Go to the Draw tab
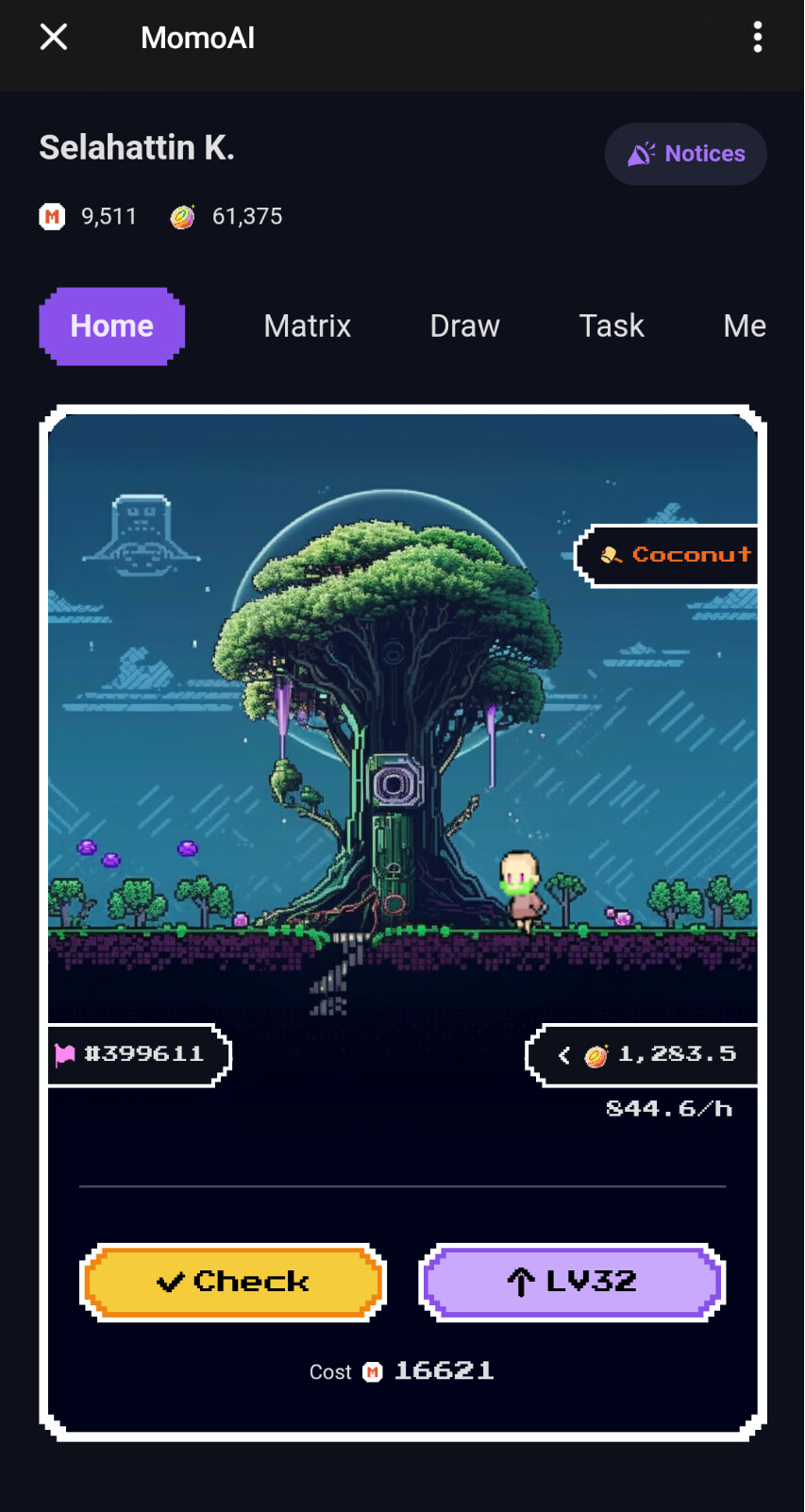Screen dimensions: 805x1512 [x=464, y=327]
